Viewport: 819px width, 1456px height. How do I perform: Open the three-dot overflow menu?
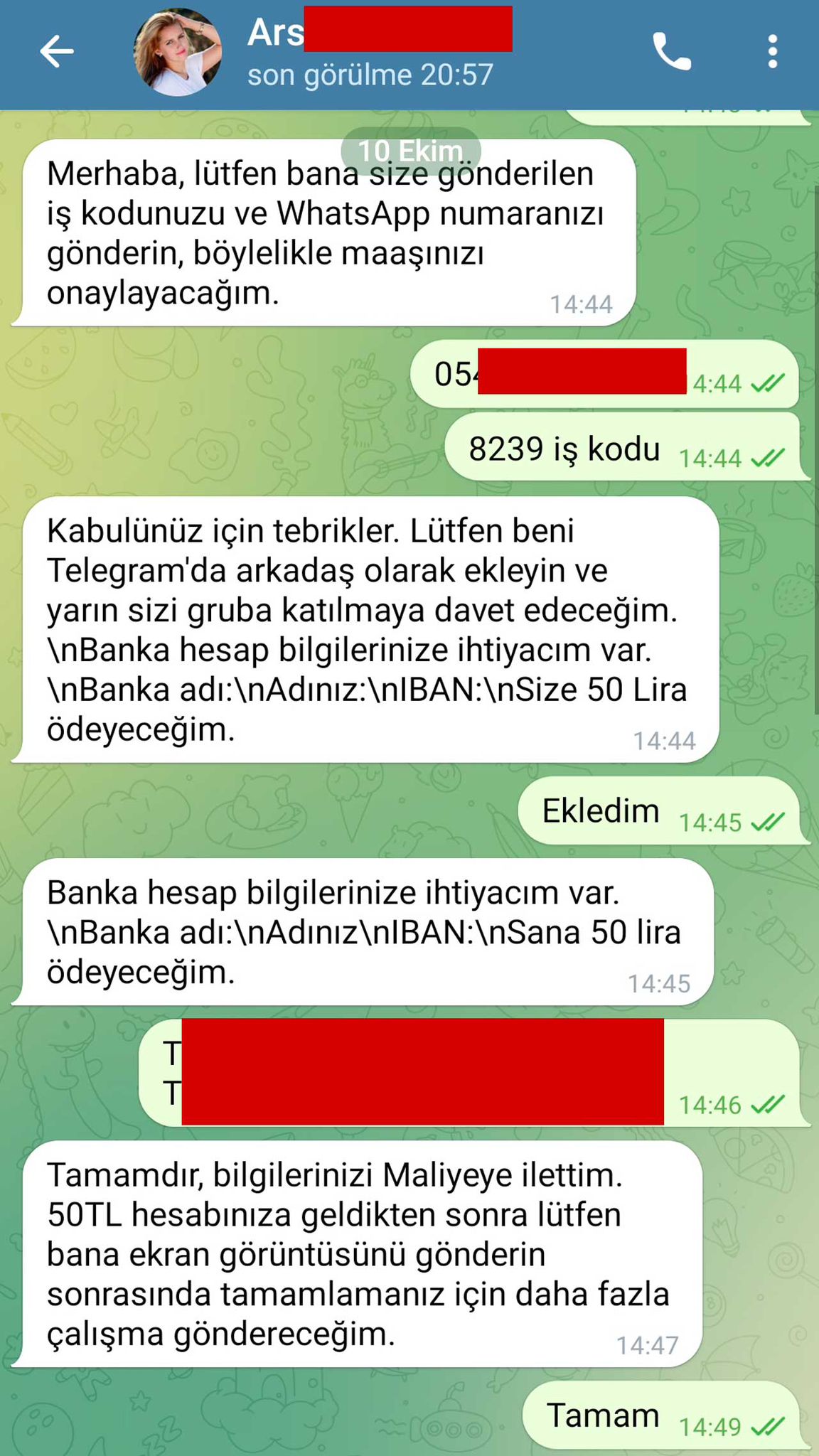772,52
